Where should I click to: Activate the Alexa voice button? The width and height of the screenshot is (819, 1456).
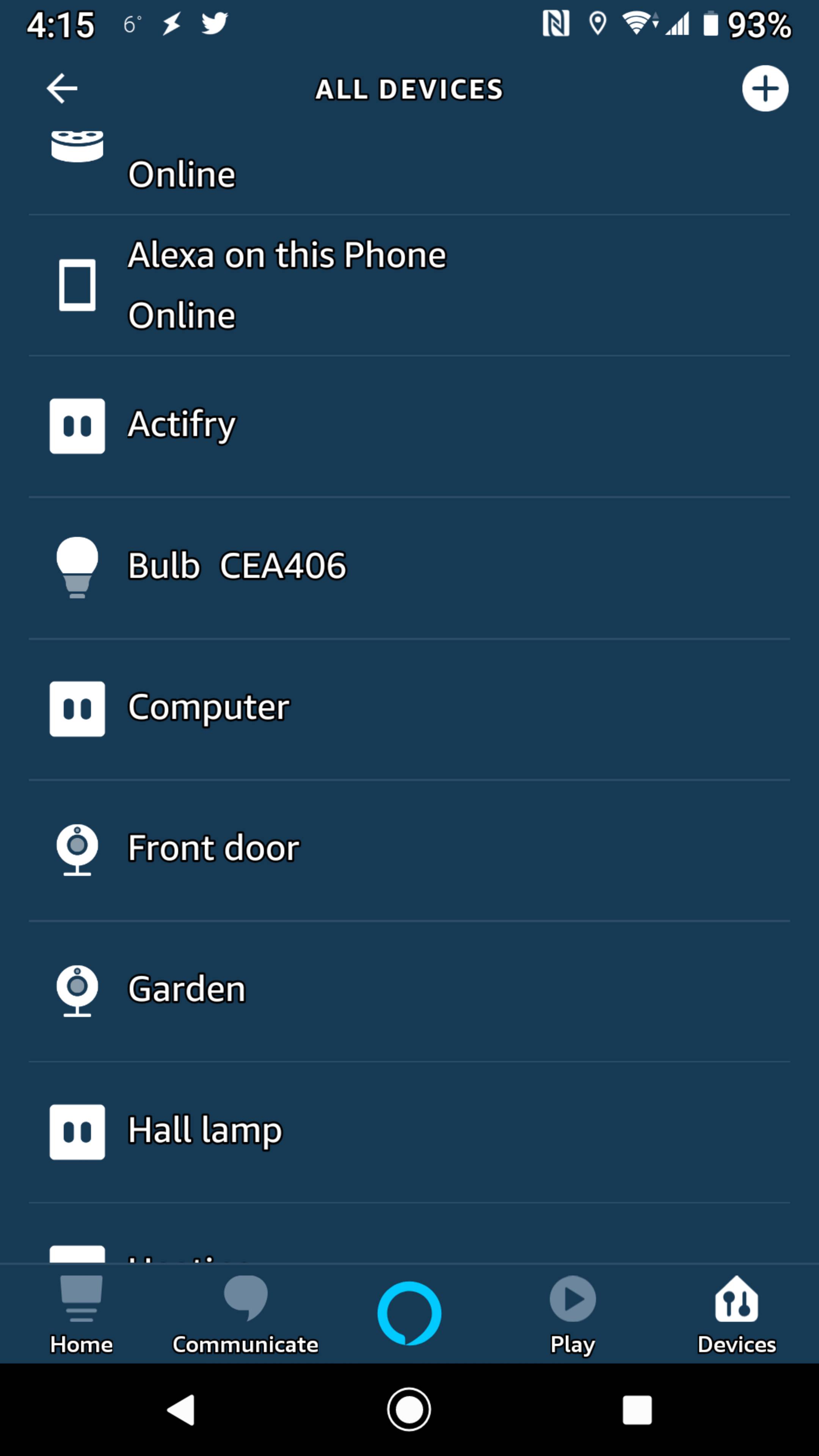[x=409, y=1312]
